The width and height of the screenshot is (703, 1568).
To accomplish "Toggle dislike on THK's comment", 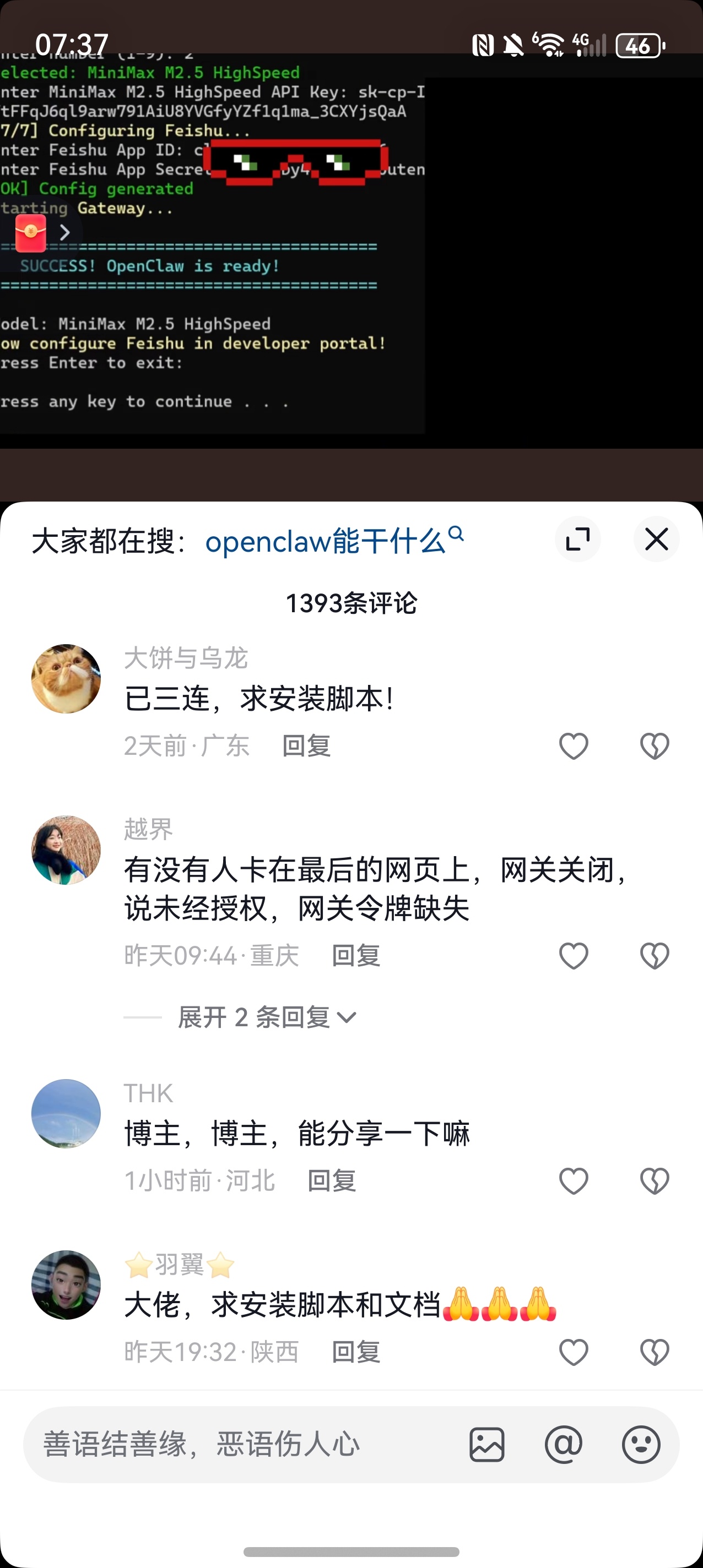I will click(x=653, y=1180).
